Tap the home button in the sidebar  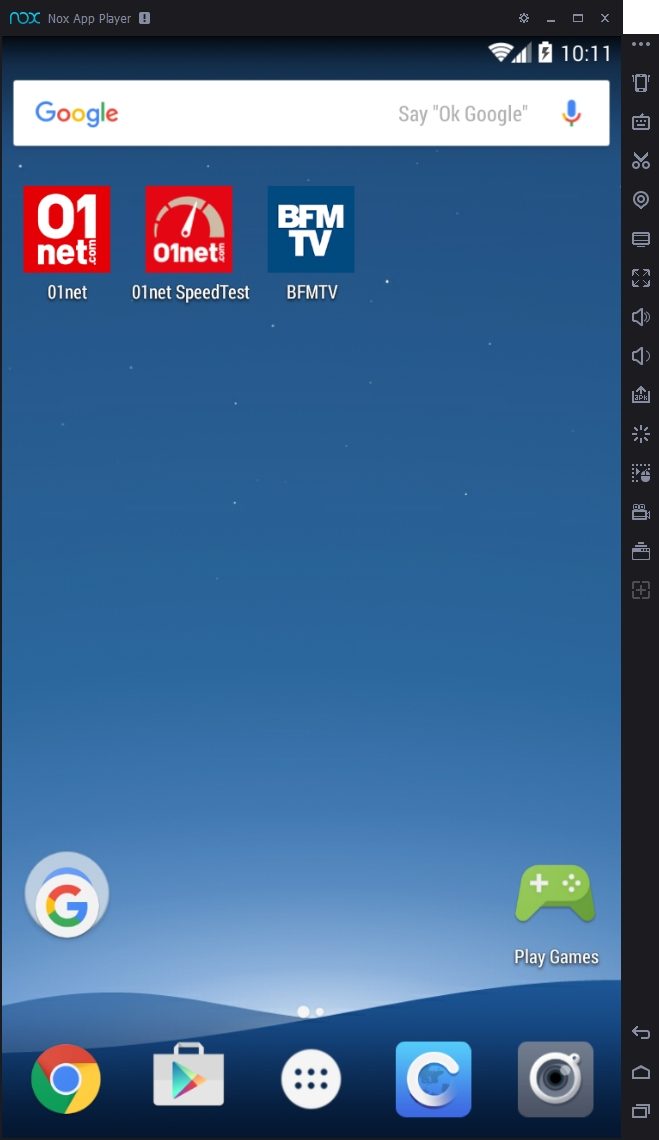[x=641, y=1072]
